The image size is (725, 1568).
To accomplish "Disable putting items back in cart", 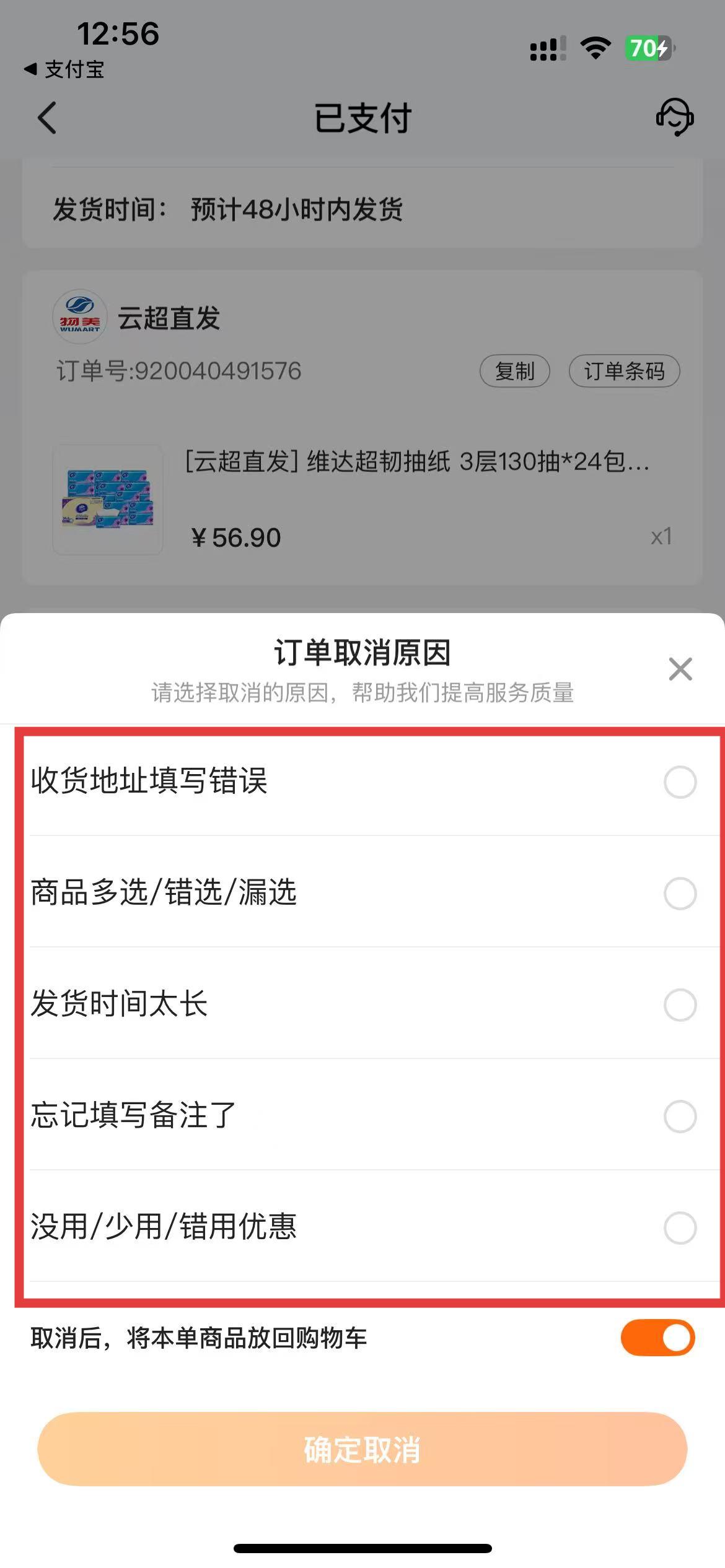I will click(x=657, y=1338).
